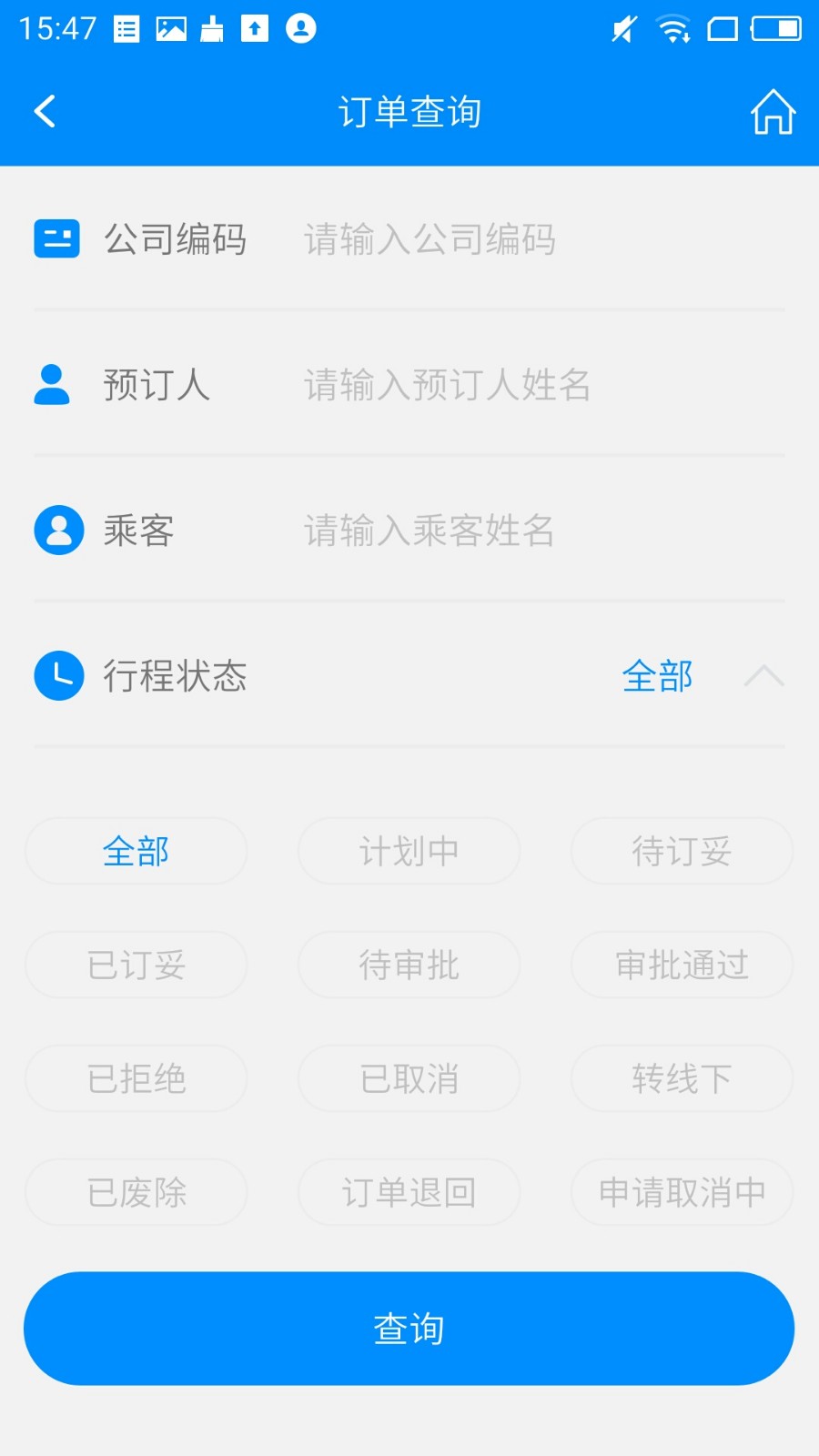Image resolution: width=819 pixels, height=1456 pixels.
Task: Select the 计划中 status filter
Action: point(409,851)
